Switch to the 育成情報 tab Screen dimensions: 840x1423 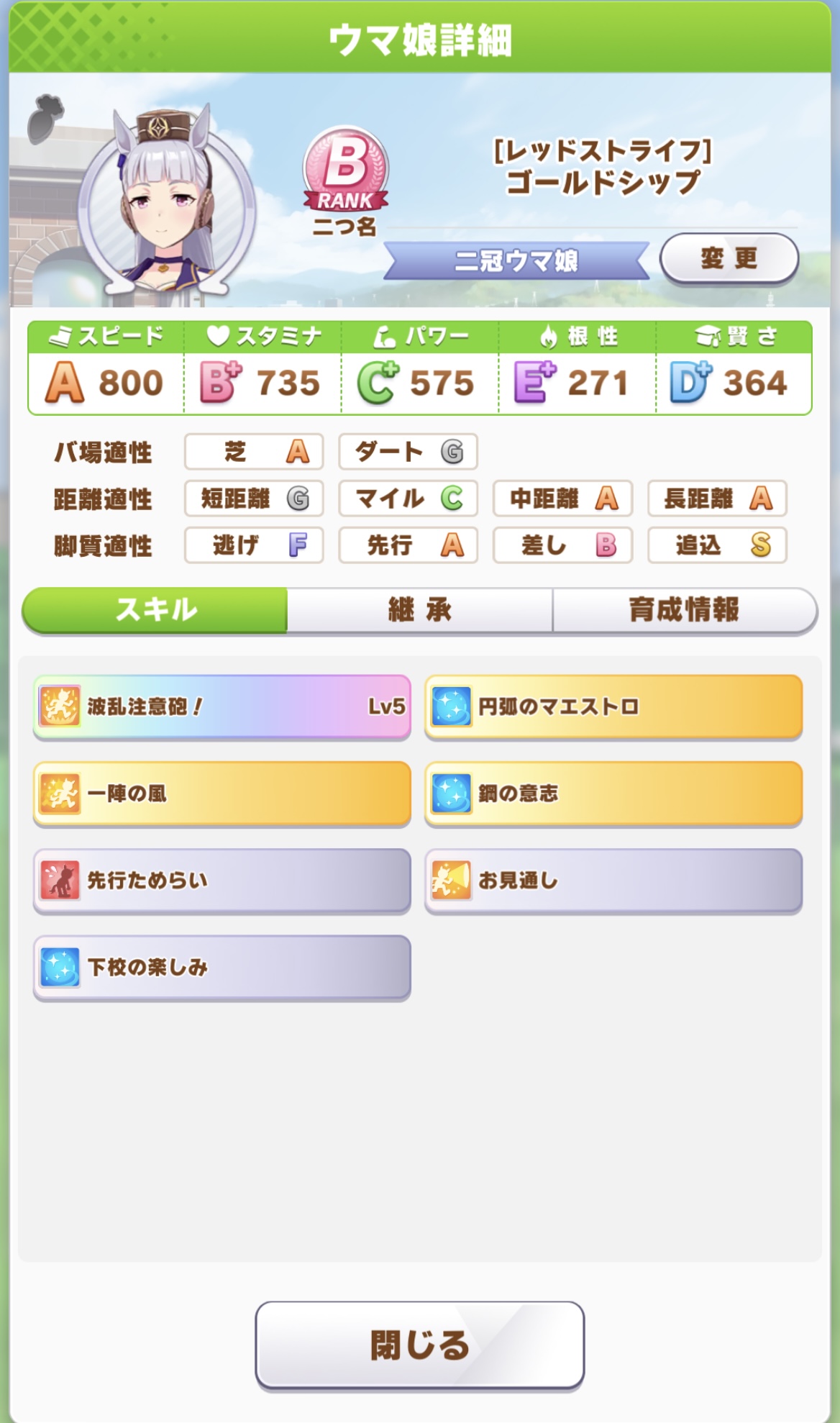pyautogui.click(x=684, y=610)
